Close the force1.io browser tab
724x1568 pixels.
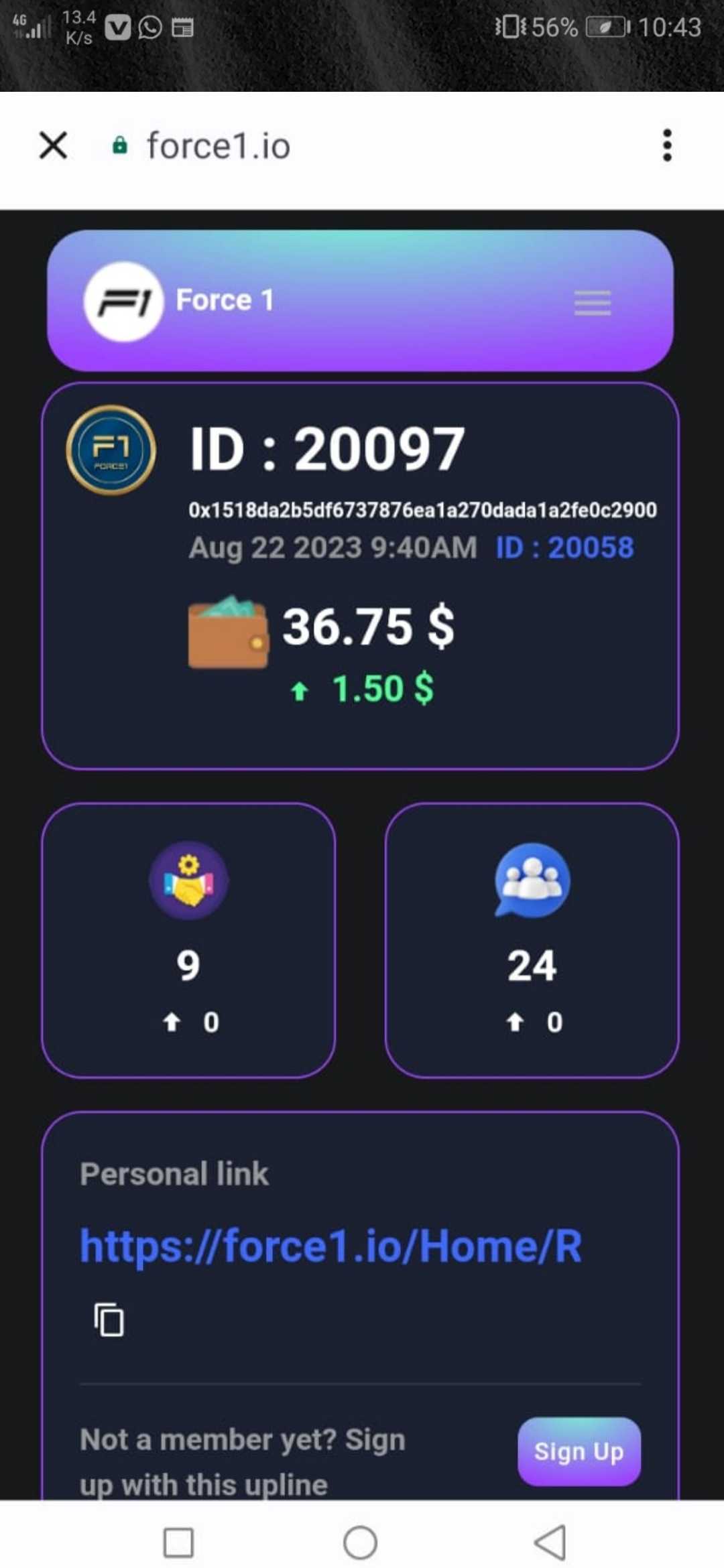pos(53,145)
